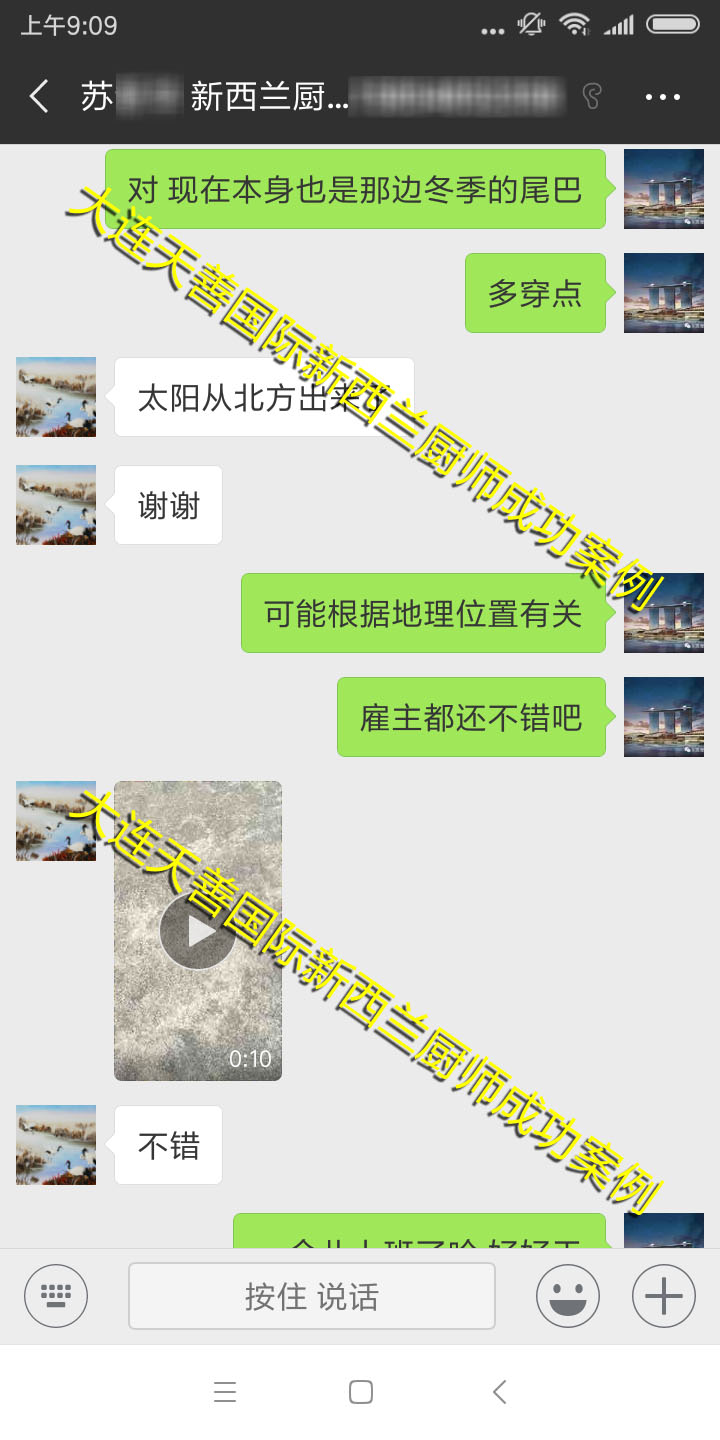Viewport: 720px width, 1440px height.
Task: Open the emoji sticker panel
Action: 568,1296
